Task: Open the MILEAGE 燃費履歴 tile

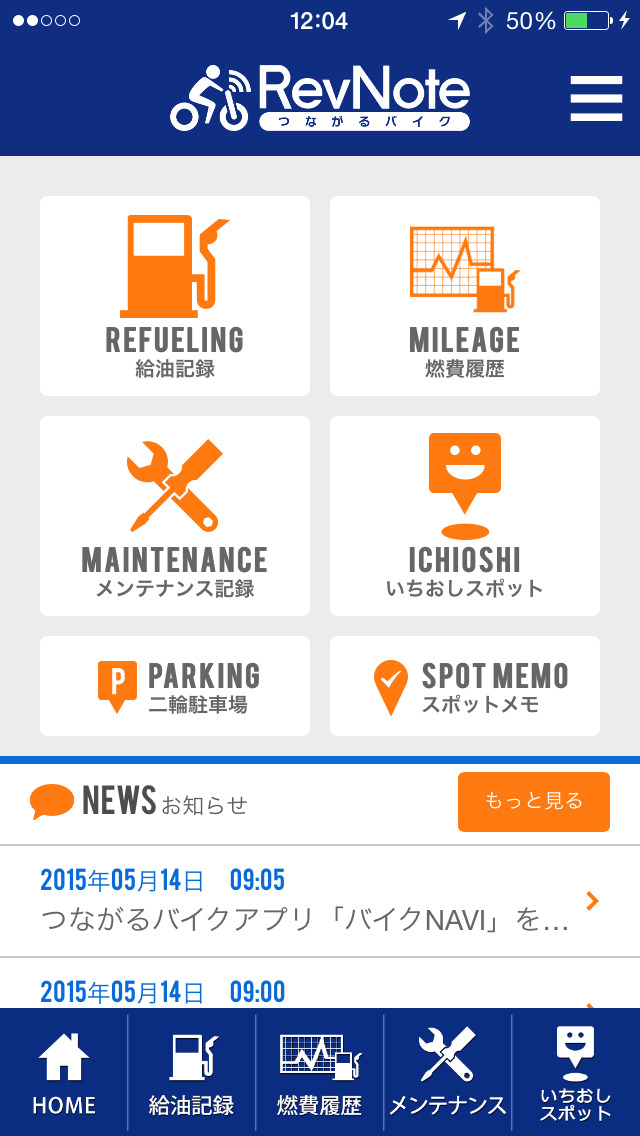Action: pos(465,296)
